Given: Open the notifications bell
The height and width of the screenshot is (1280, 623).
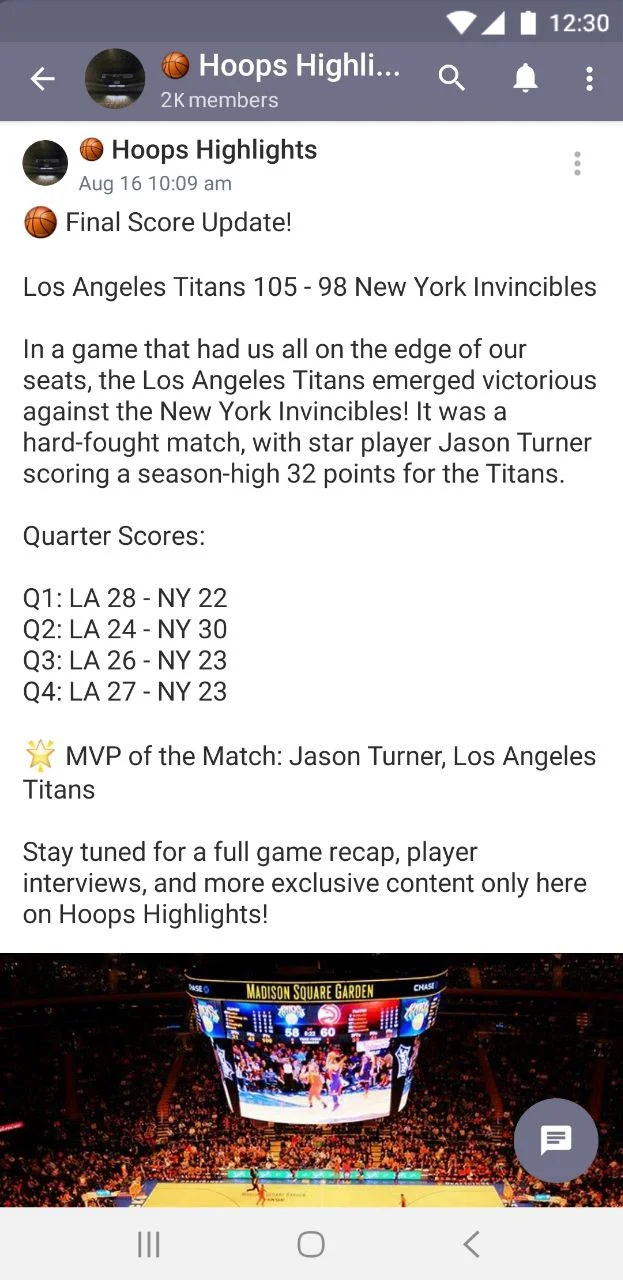Looking at the screenshot, I should pos(525,80).
